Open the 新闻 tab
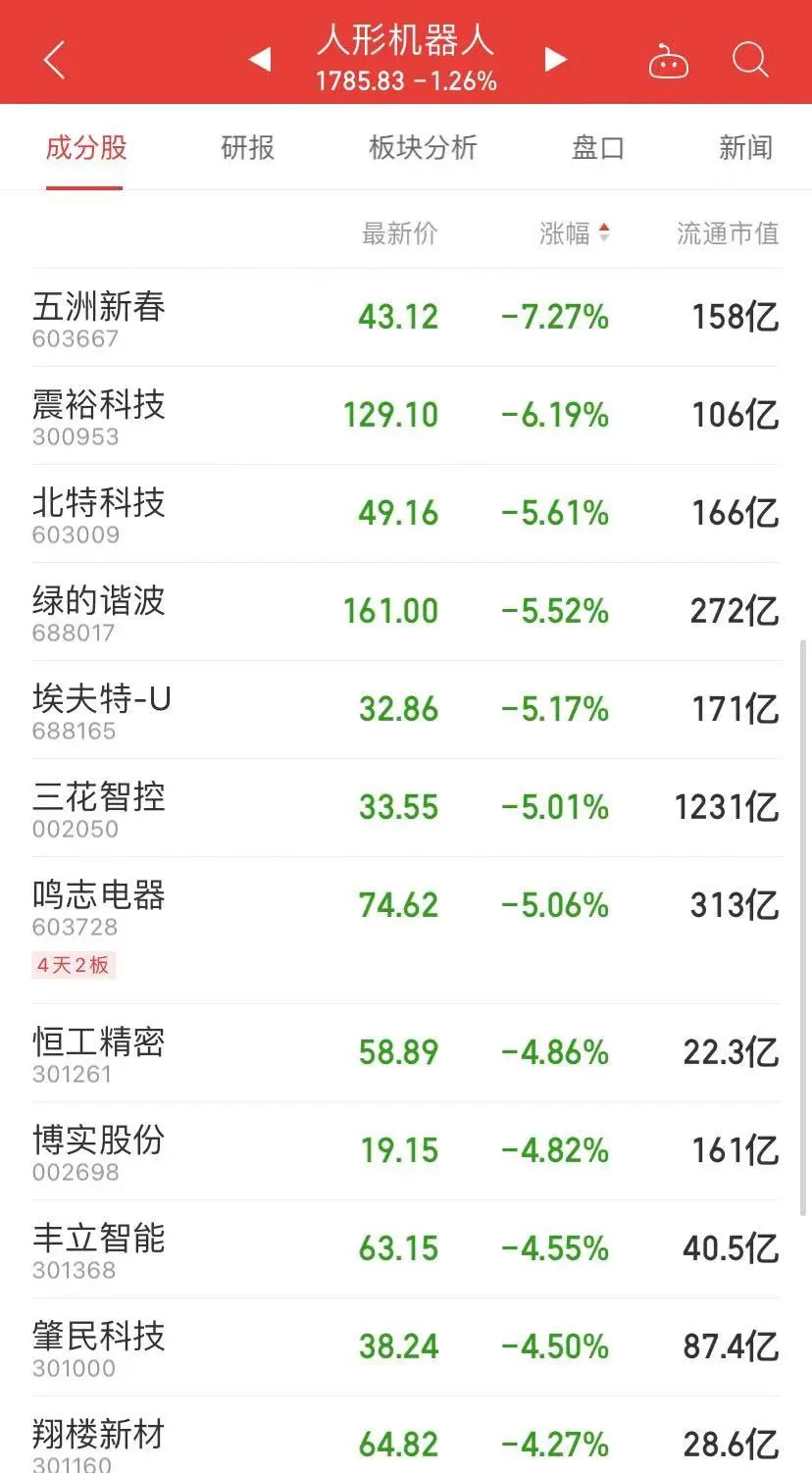812x1473 pixels. click(745, 148)
